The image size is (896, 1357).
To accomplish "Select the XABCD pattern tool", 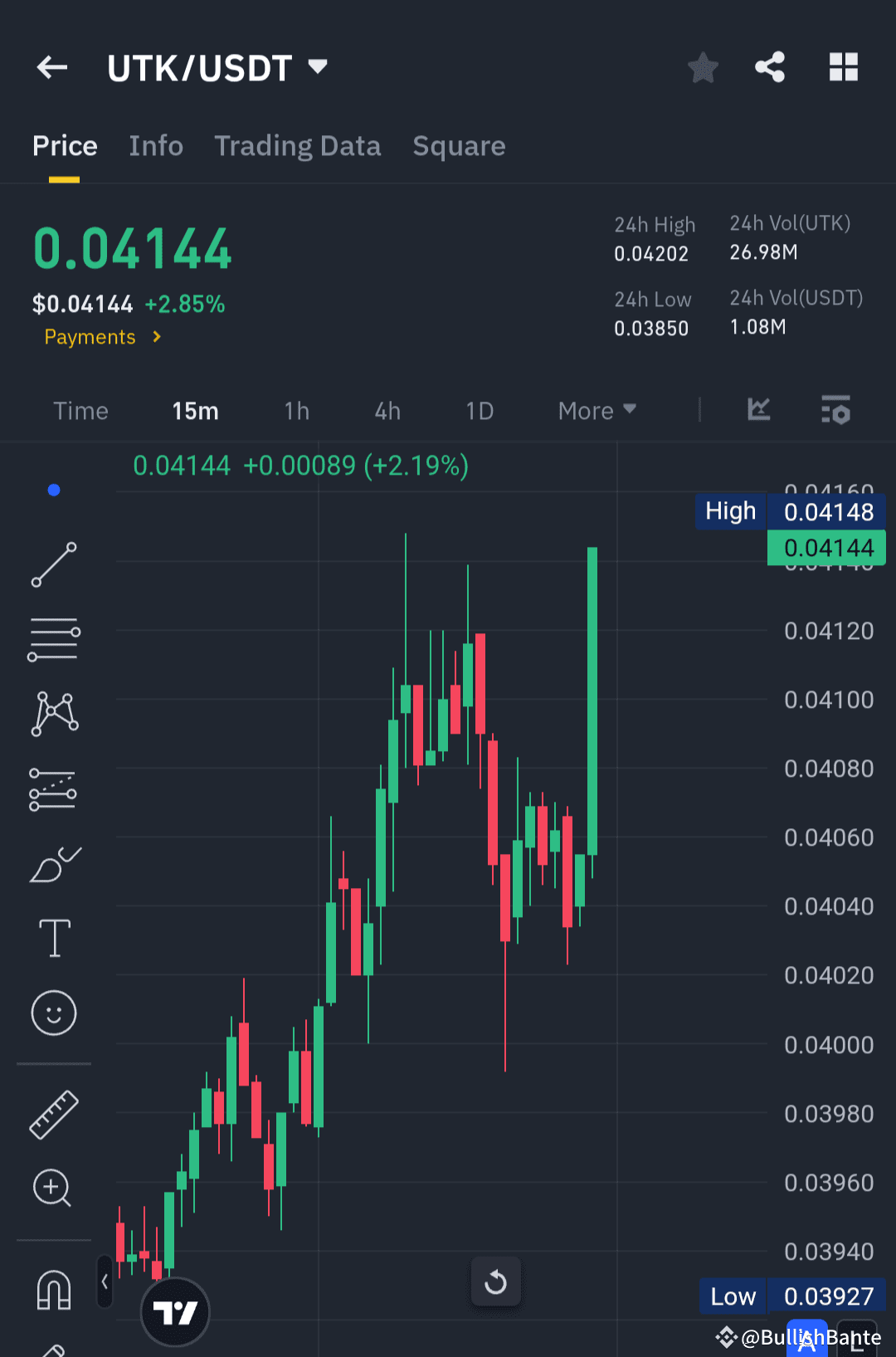I will pos(53,713).
